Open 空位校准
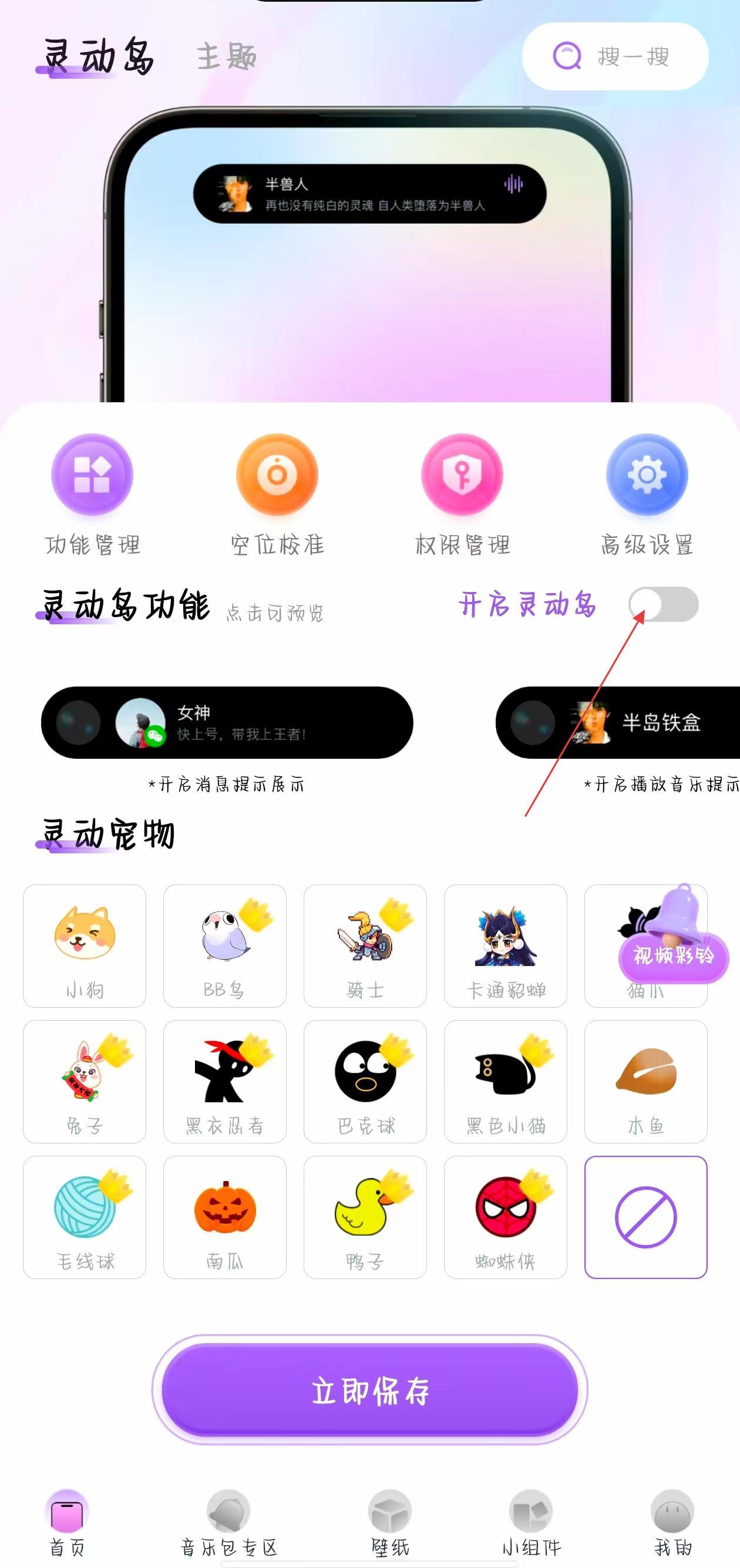This screenshot has height=1568, width=740. click(277, 494)
